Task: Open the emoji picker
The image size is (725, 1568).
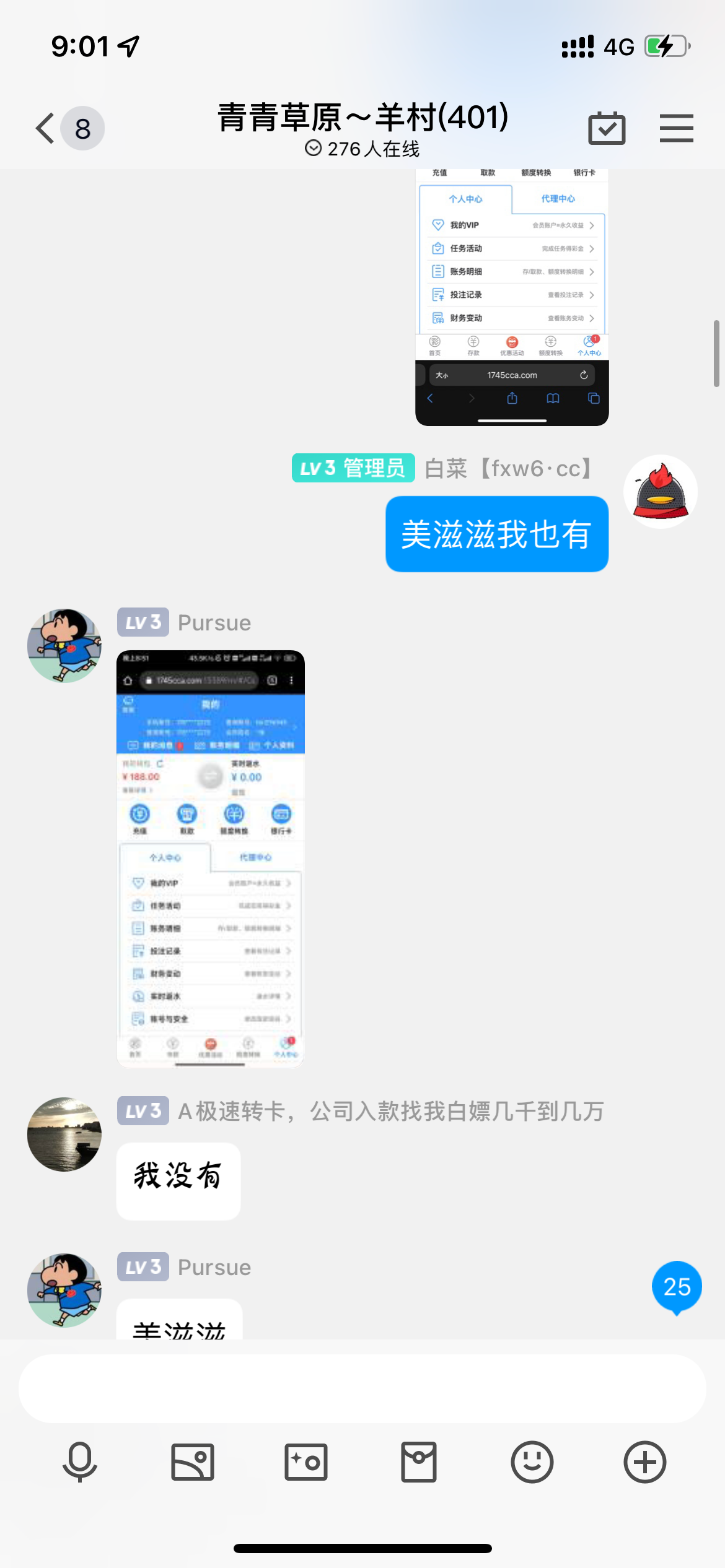Action: [532, 1461]
